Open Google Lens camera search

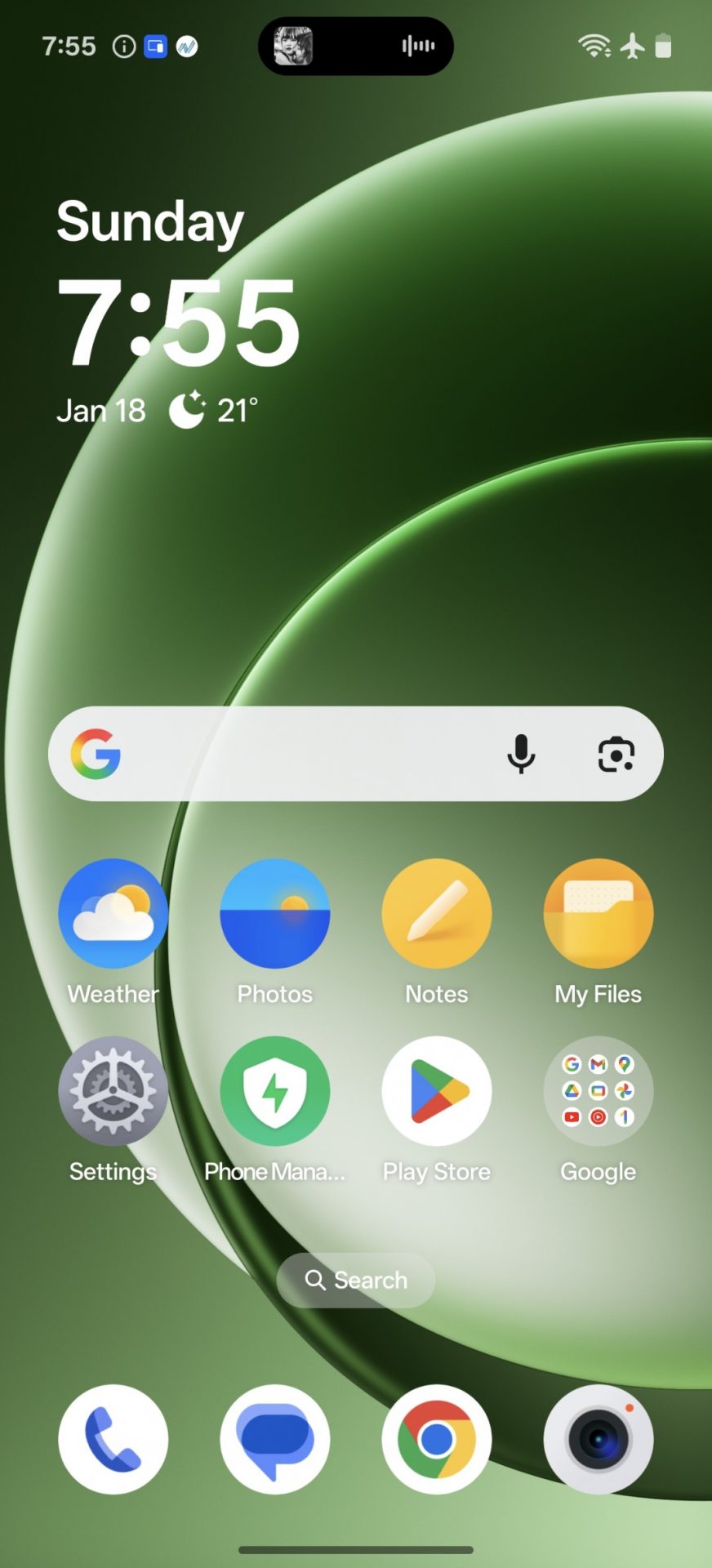(616, 753)
